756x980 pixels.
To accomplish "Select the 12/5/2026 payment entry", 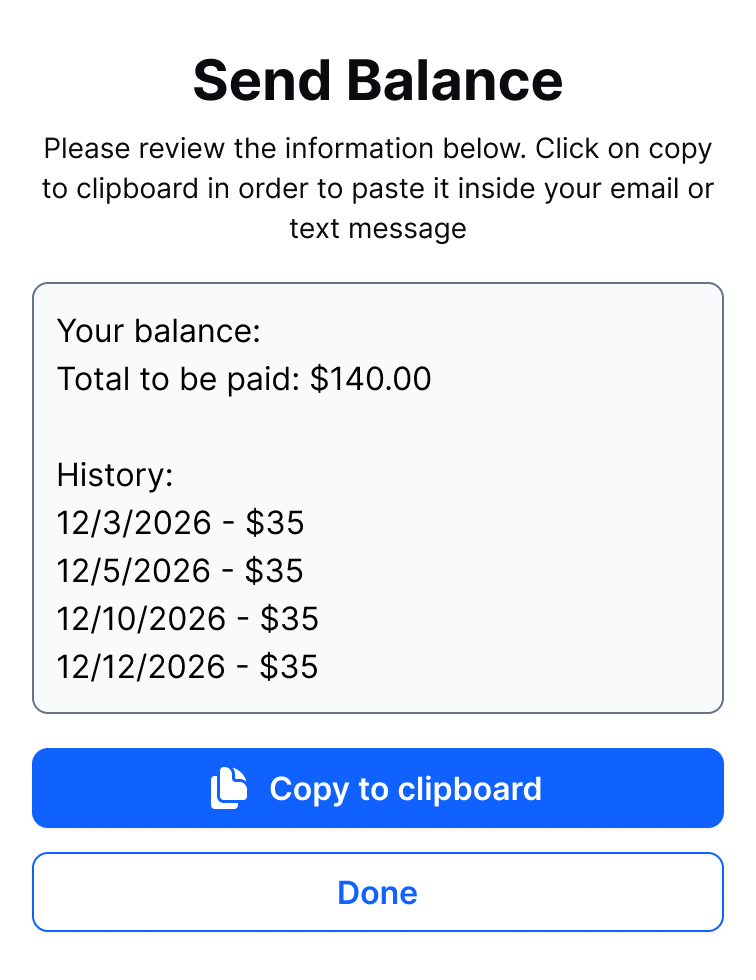I will 181,570.
